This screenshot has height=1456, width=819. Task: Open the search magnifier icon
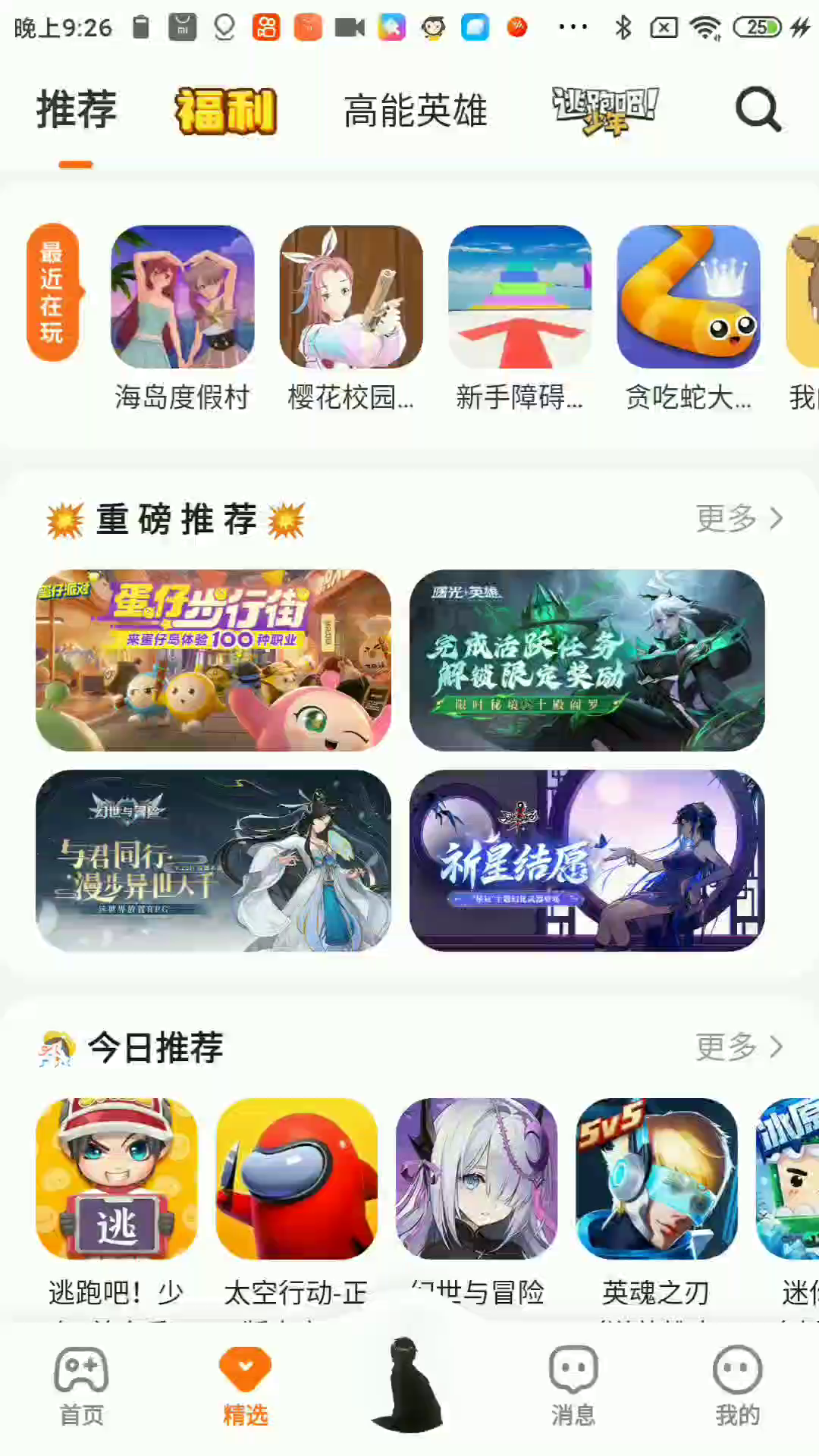758,111
